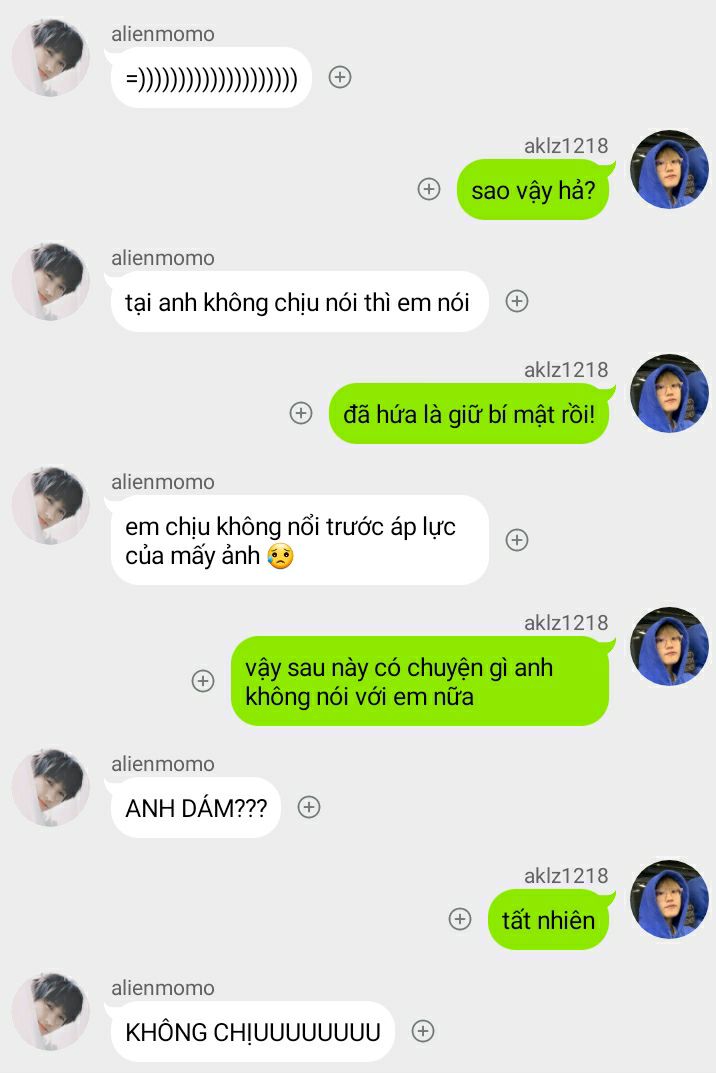Add reaction to "tất nhiên" message
Screen dimensions: 716x1073
coord(460,919)
